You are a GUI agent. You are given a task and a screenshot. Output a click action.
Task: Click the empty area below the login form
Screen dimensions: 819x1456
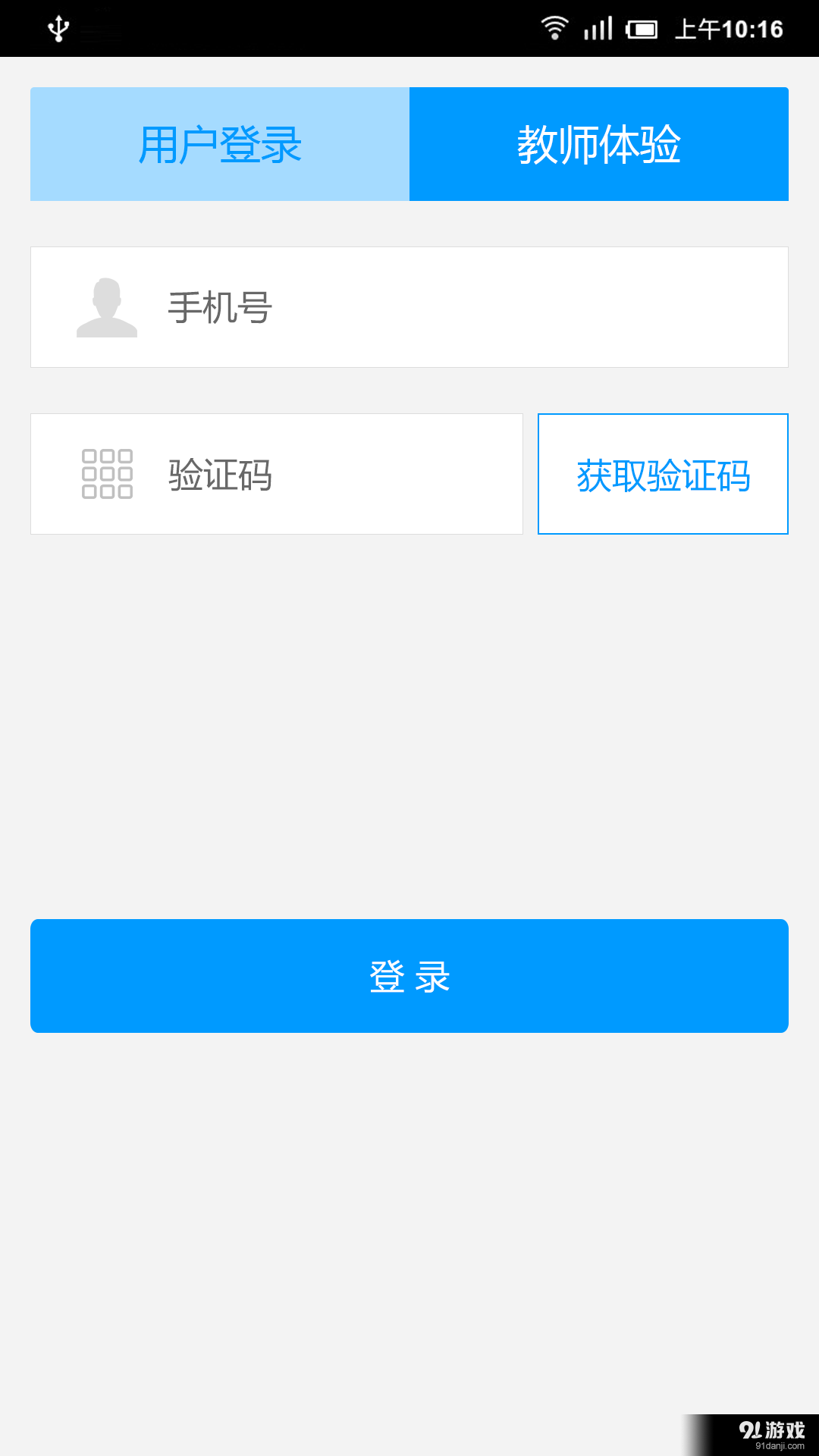(409, 720)
